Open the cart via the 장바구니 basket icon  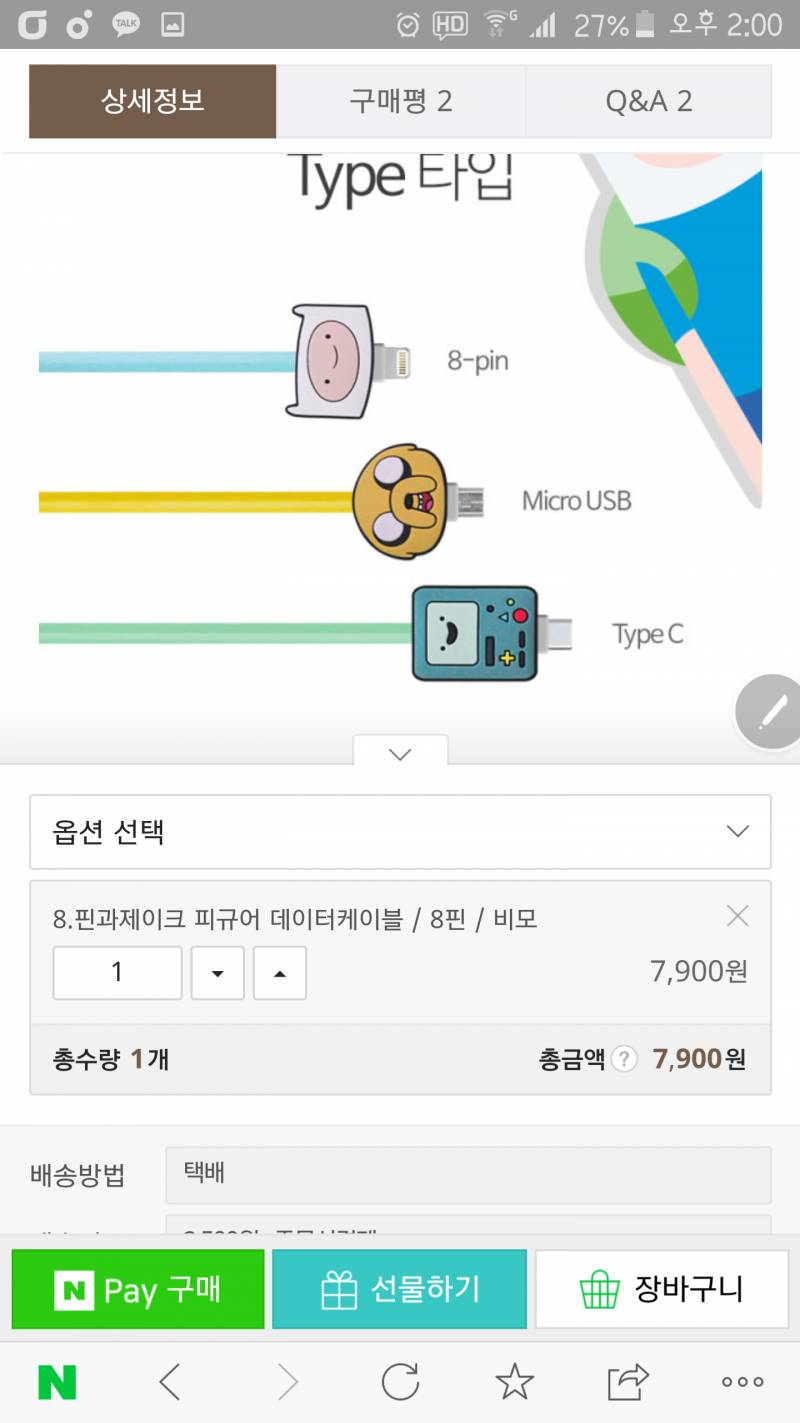pos(661,1290)
